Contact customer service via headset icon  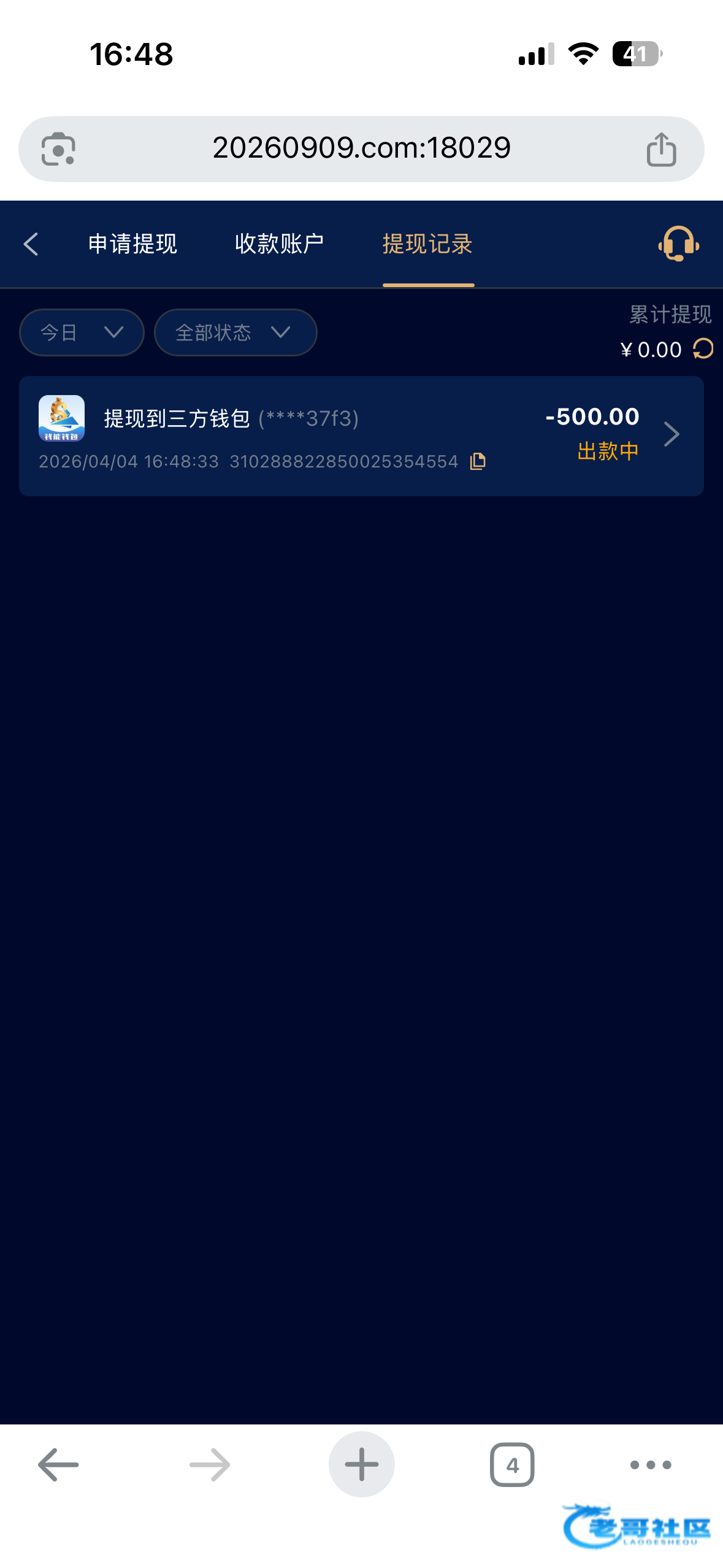tap(678, 244)
